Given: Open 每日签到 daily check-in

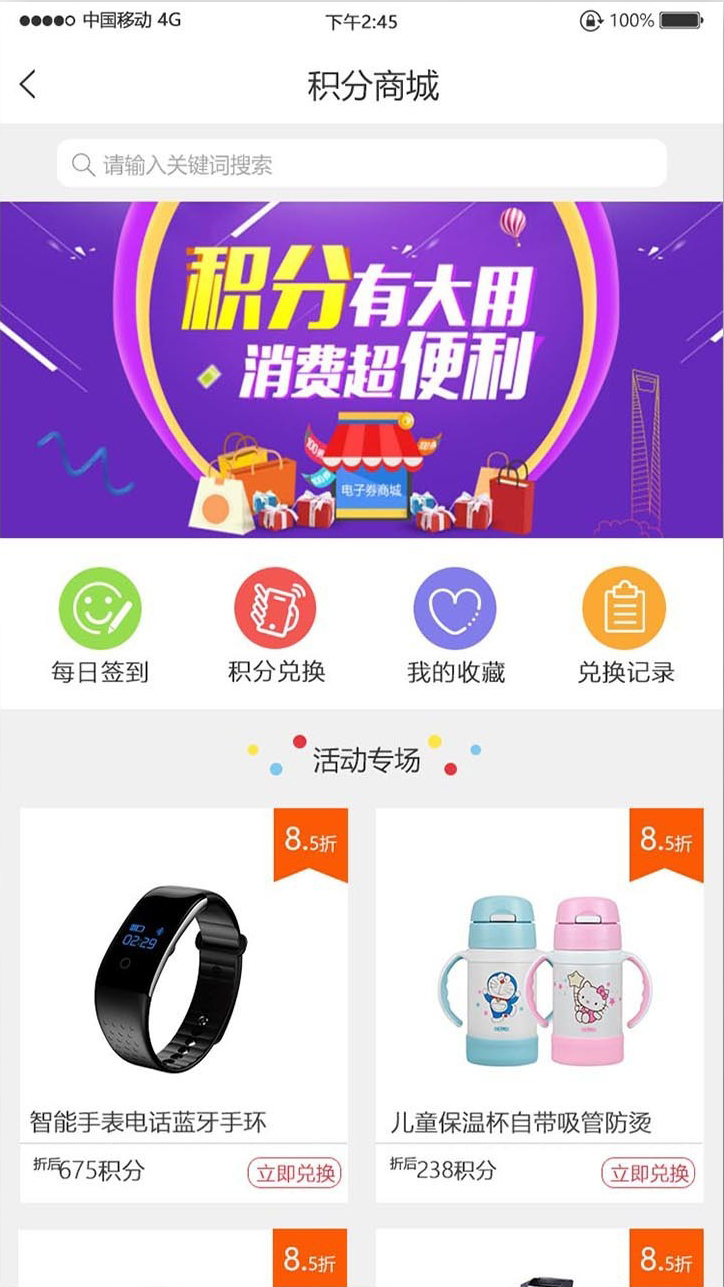Looking at the screenshot, I should tap(100, 626).
